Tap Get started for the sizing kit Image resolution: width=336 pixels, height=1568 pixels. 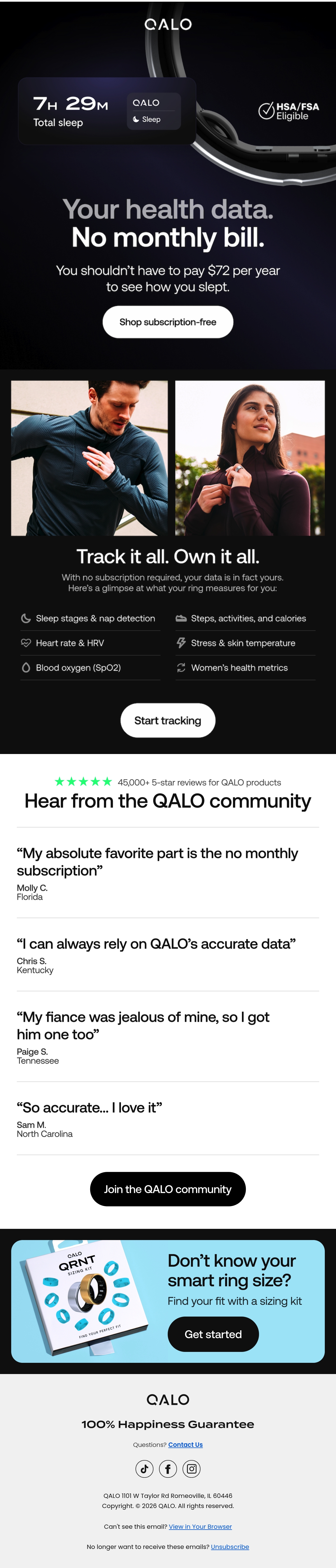pos(213,1334)
